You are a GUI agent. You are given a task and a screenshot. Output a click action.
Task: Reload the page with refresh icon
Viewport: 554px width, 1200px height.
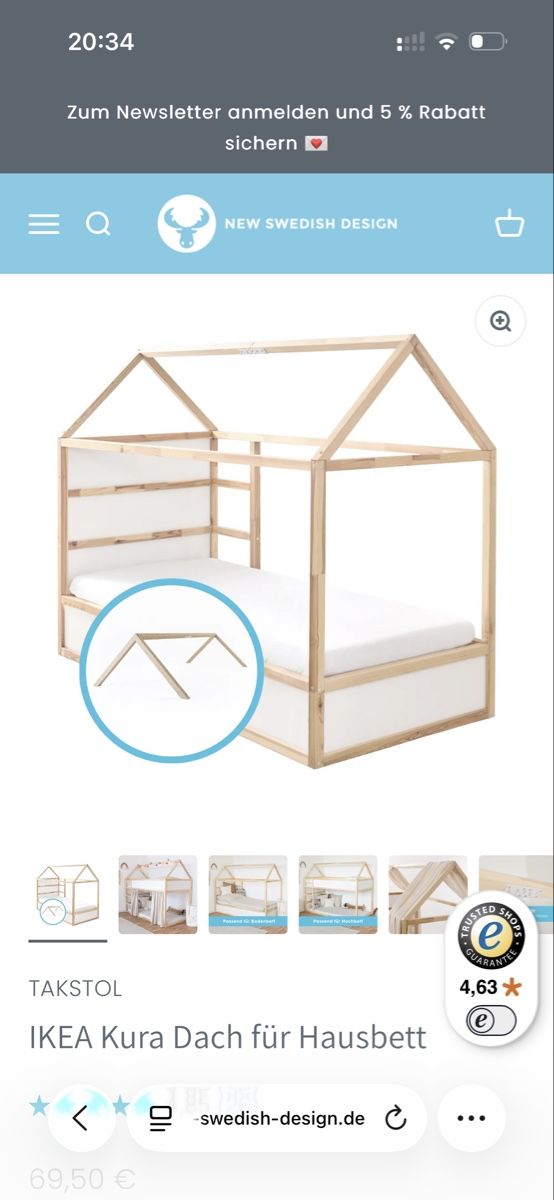tap(396, 1118)
